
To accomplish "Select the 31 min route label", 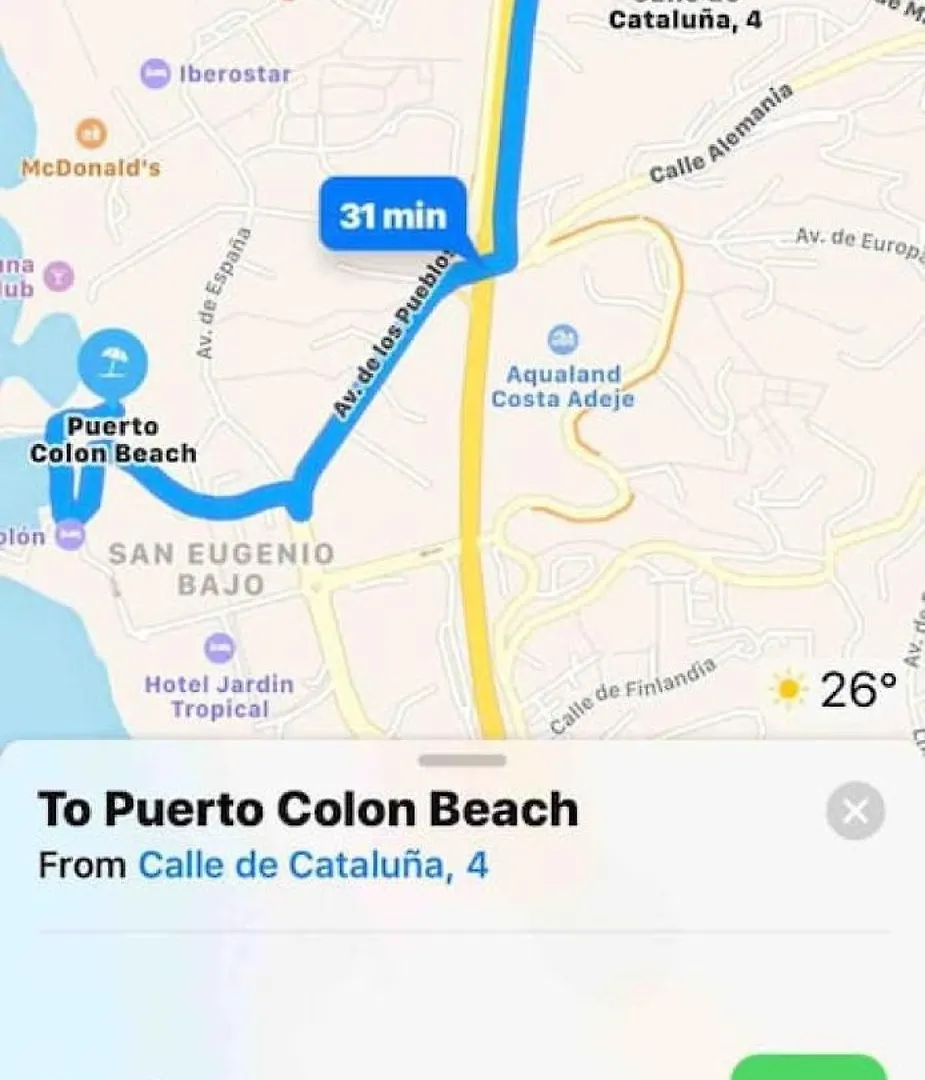I will click(x=392, y=215).
